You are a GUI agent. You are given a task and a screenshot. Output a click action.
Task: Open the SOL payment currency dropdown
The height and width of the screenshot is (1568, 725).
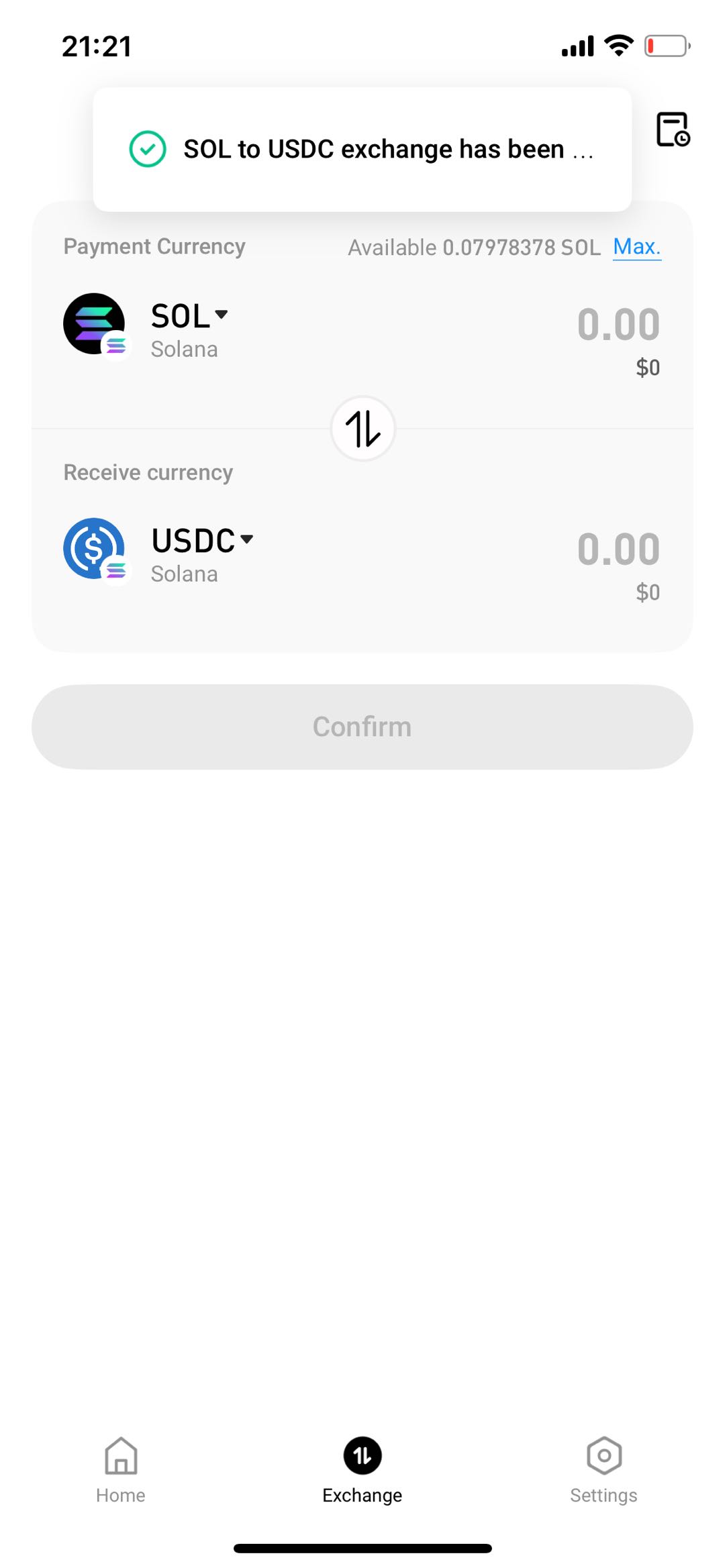tap(189, 316)
